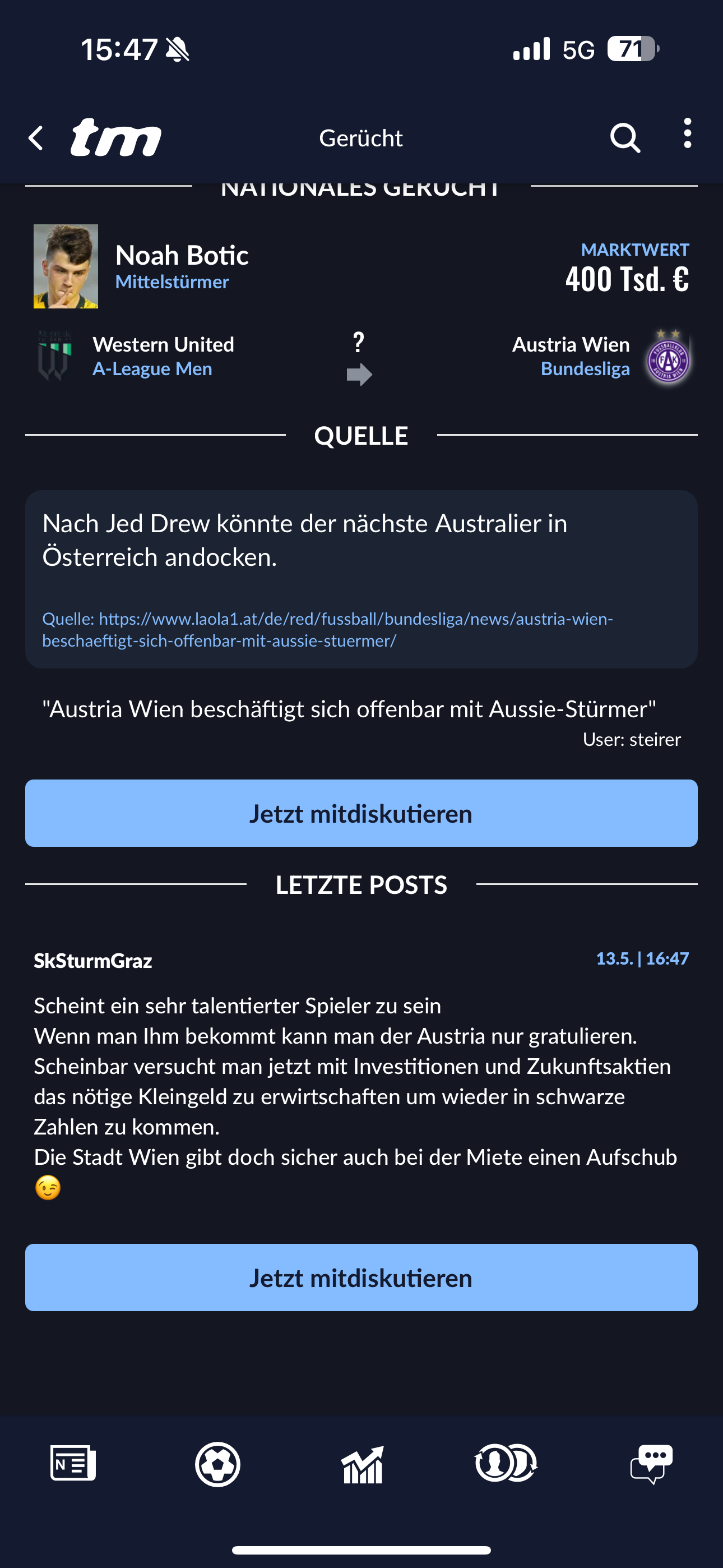Tap Jetzt mitdiskutieren below SkSturmGraz post

coord(361,1278)
